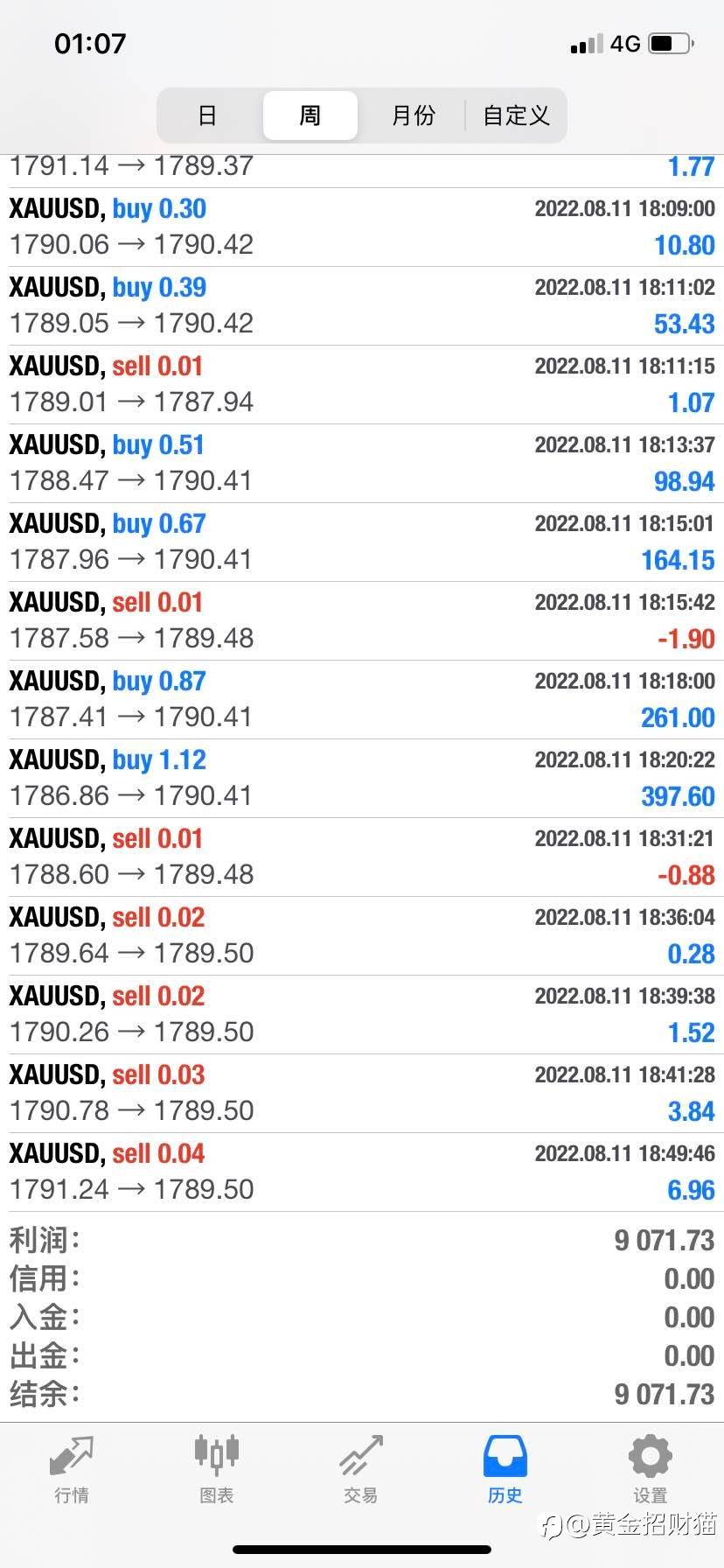Expand the buy 0.39 trade with 53.43 profit

pos(362,306)
